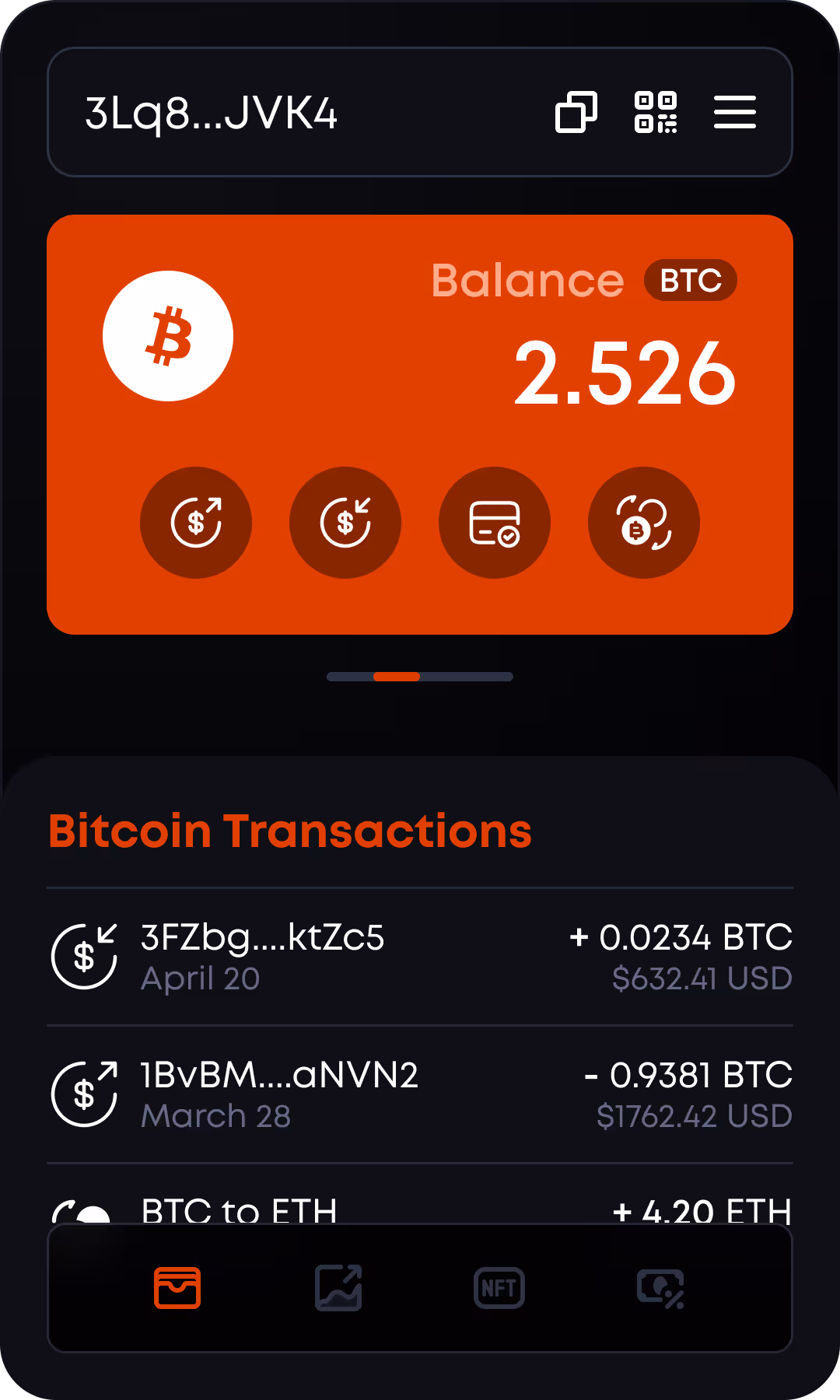Switch to the wallet tab
This screenshot has height=1400, width=840.
(177, 1288)
